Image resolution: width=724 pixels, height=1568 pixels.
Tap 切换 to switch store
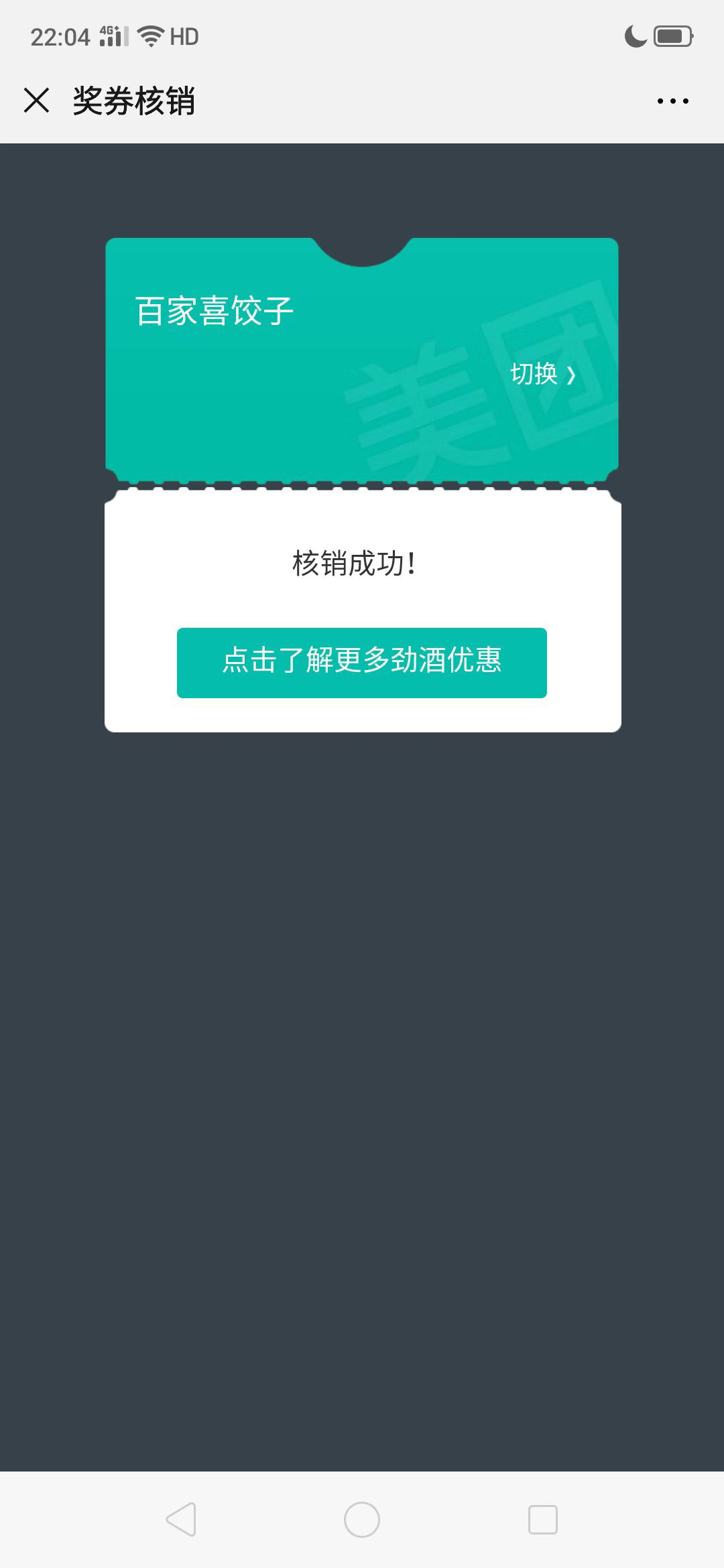[542, 374]
